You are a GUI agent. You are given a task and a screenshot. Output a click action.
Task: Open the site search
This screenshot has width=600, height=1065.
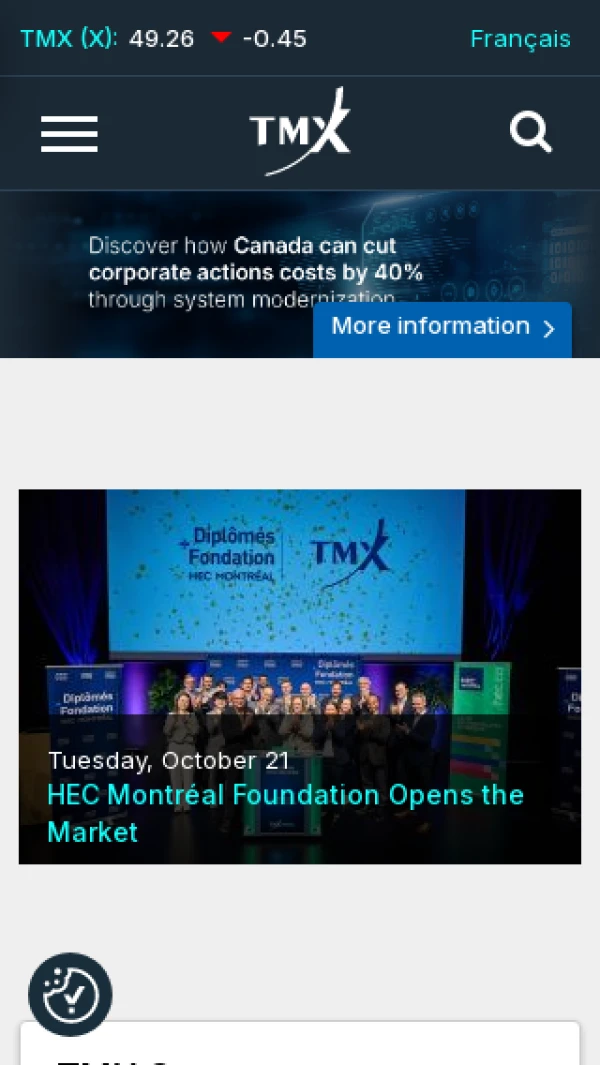[x=530, y=132]
